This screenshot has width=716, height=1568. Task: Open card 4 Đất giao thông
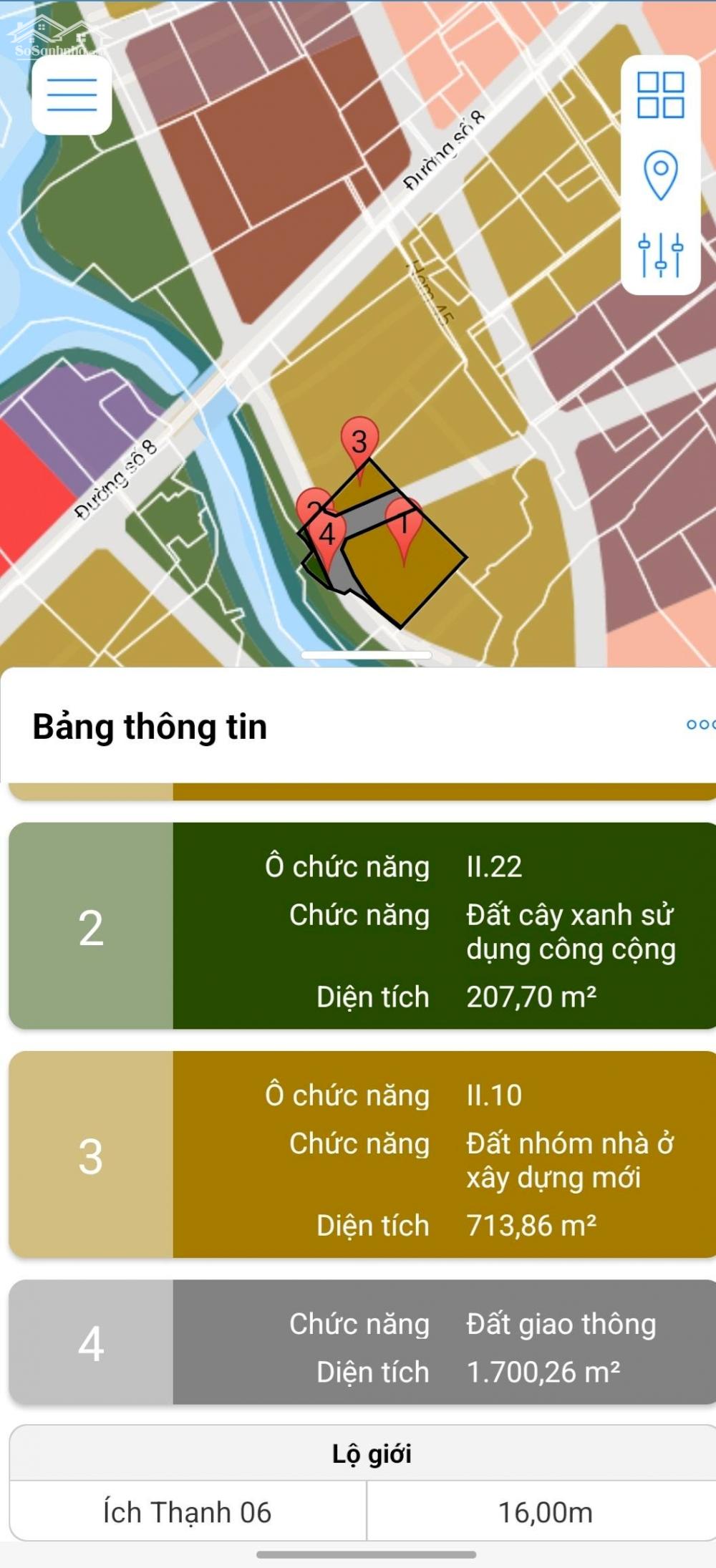[362, 1342]
